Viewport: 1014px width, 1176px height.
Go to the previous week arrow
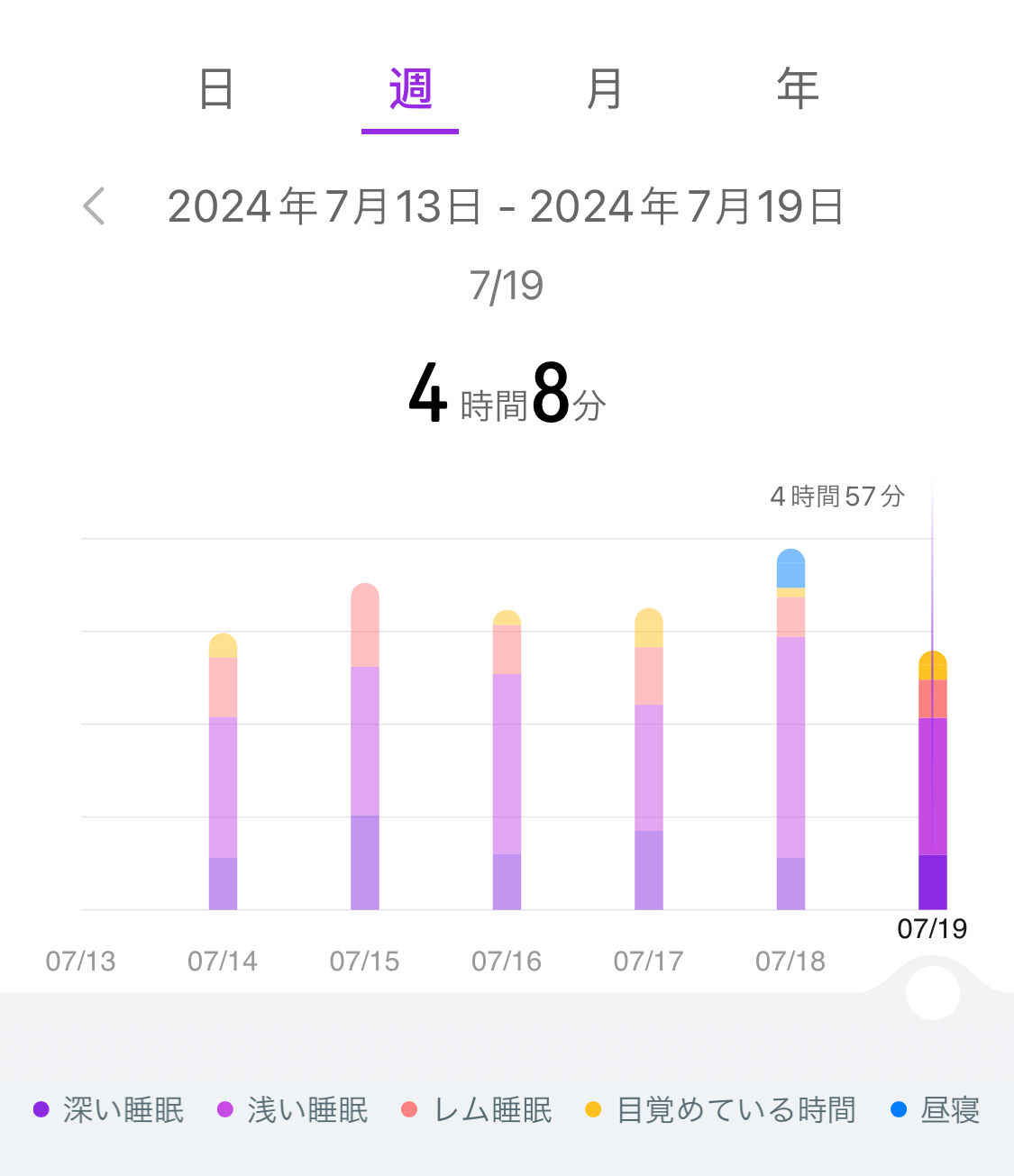coord(95,206)
